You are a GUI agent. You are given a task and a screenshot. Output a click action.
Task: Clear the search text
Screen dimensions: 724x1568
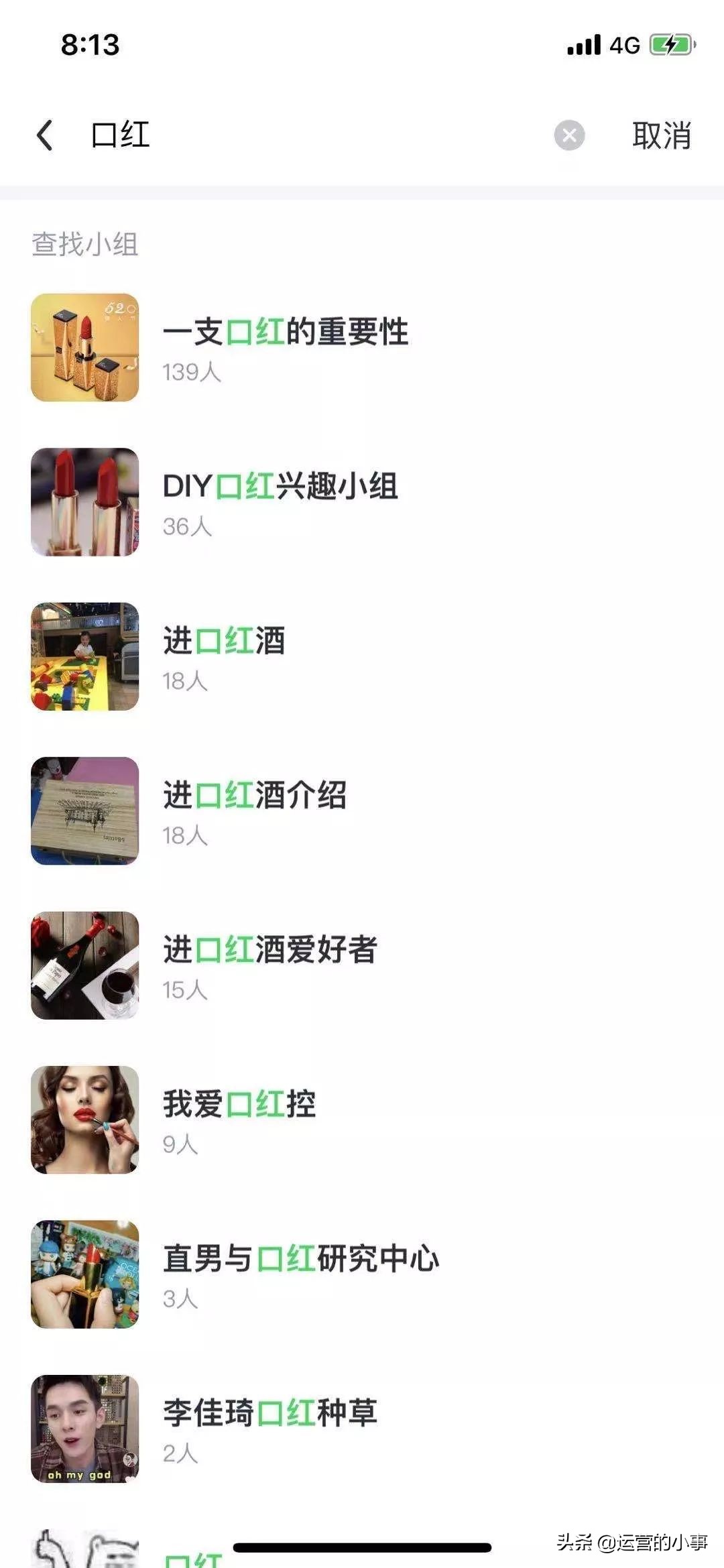click(x=569, y=135)
